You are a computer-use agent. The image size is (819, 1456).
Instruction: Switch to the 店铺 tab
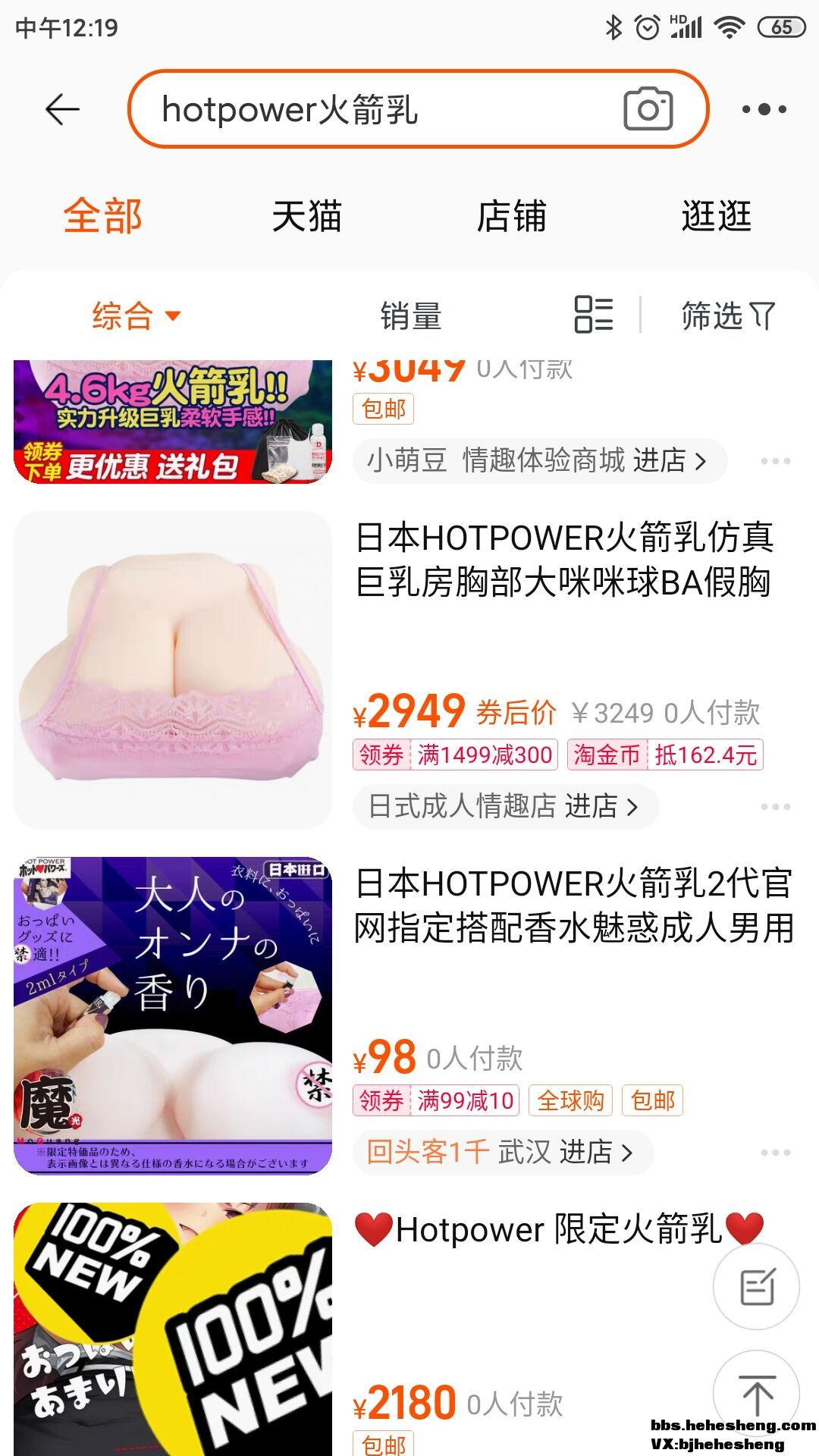point(511,216)
